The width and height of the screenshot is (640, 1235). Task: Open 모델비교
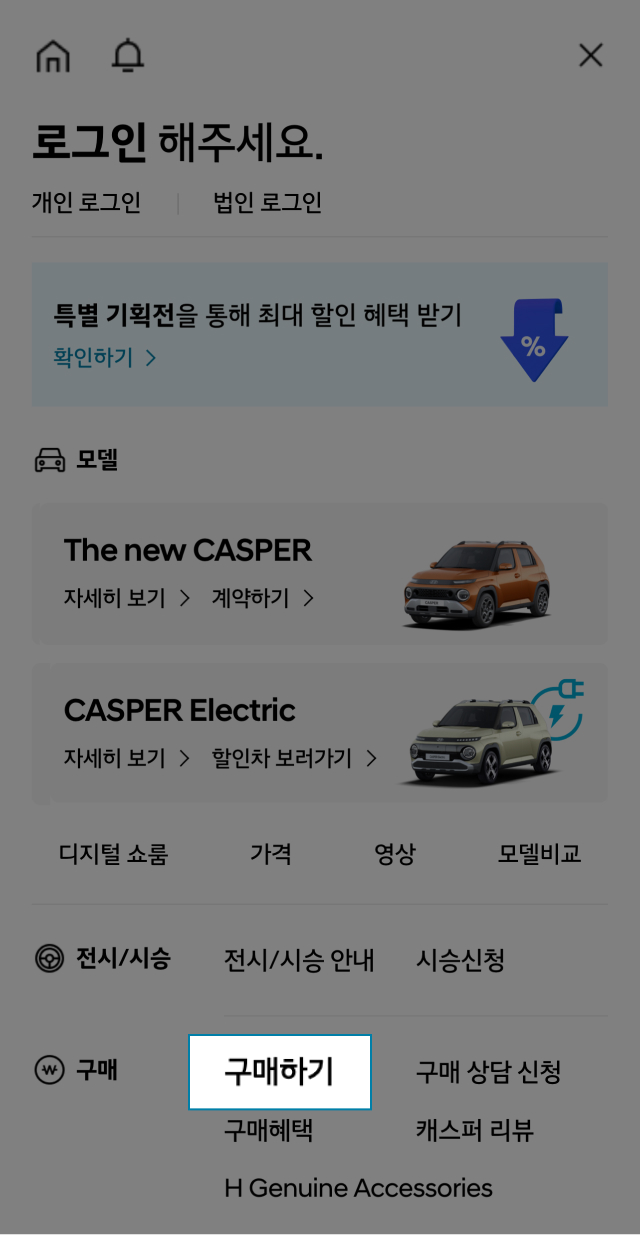point(539,854)
